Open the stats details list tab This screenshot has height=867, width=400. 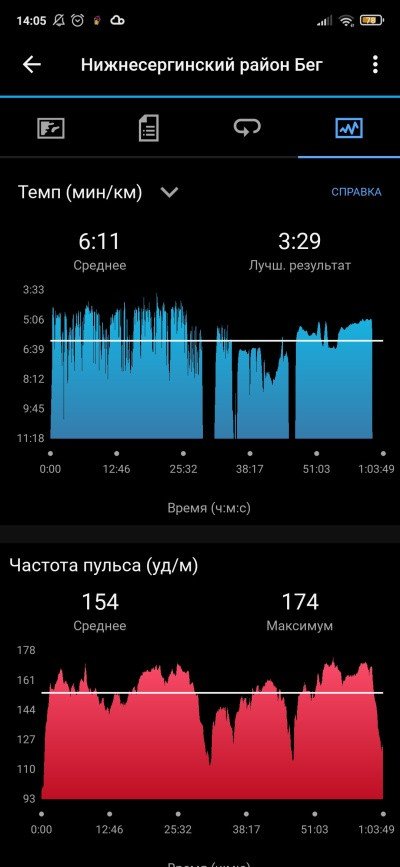pyautogui.click(x=148, y=128)
